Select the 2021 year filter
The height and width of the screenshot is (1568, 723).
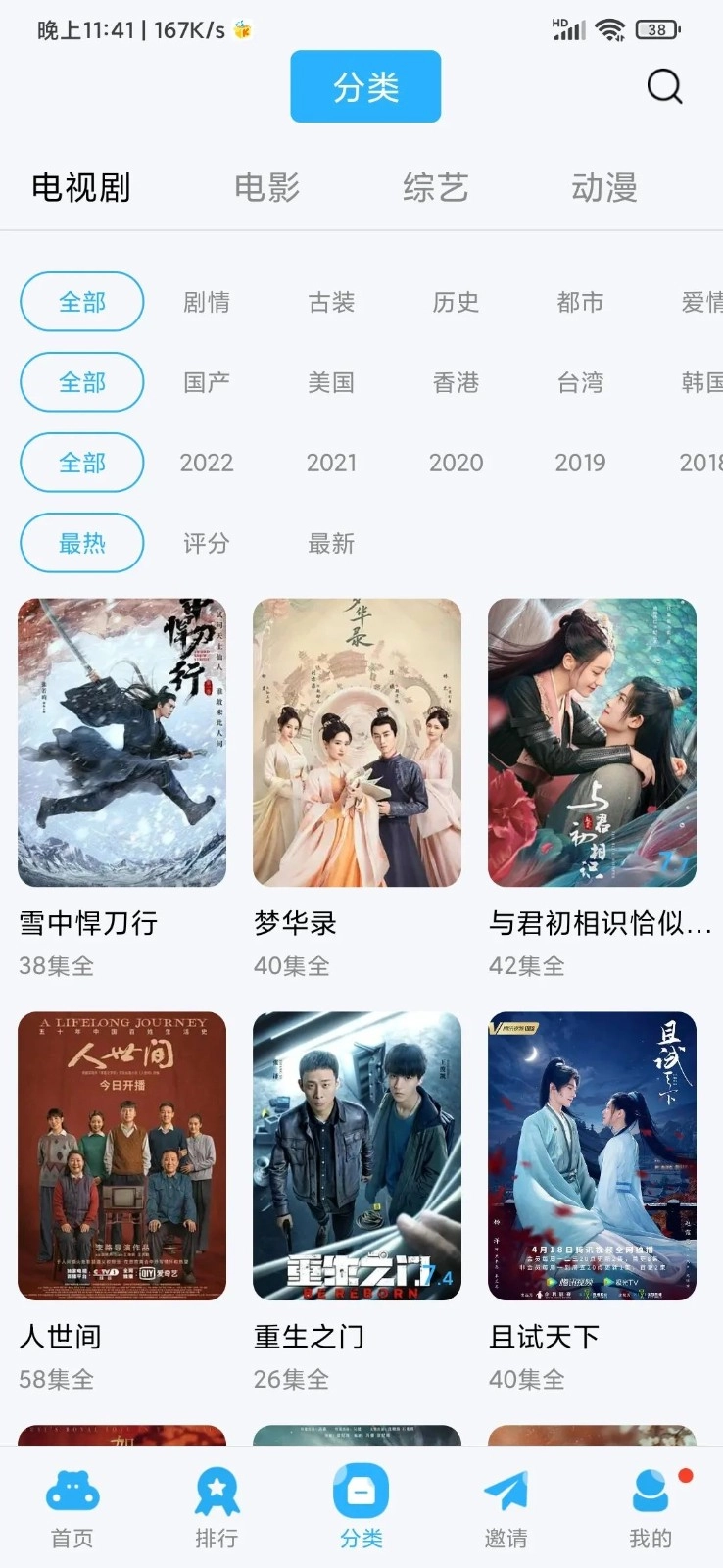click(331, 463)
